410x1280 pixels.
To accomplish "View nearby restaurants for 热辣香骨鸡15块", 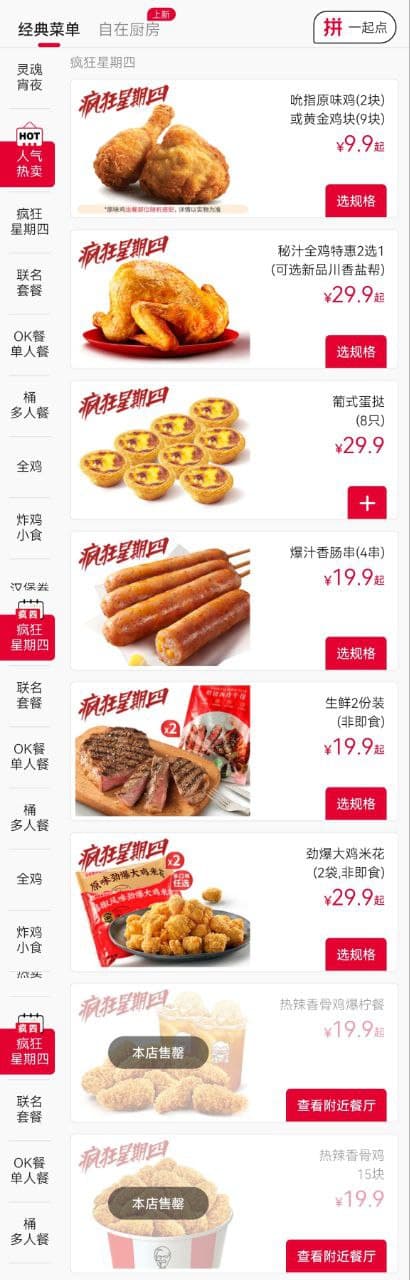I will tap(336, 1256).
